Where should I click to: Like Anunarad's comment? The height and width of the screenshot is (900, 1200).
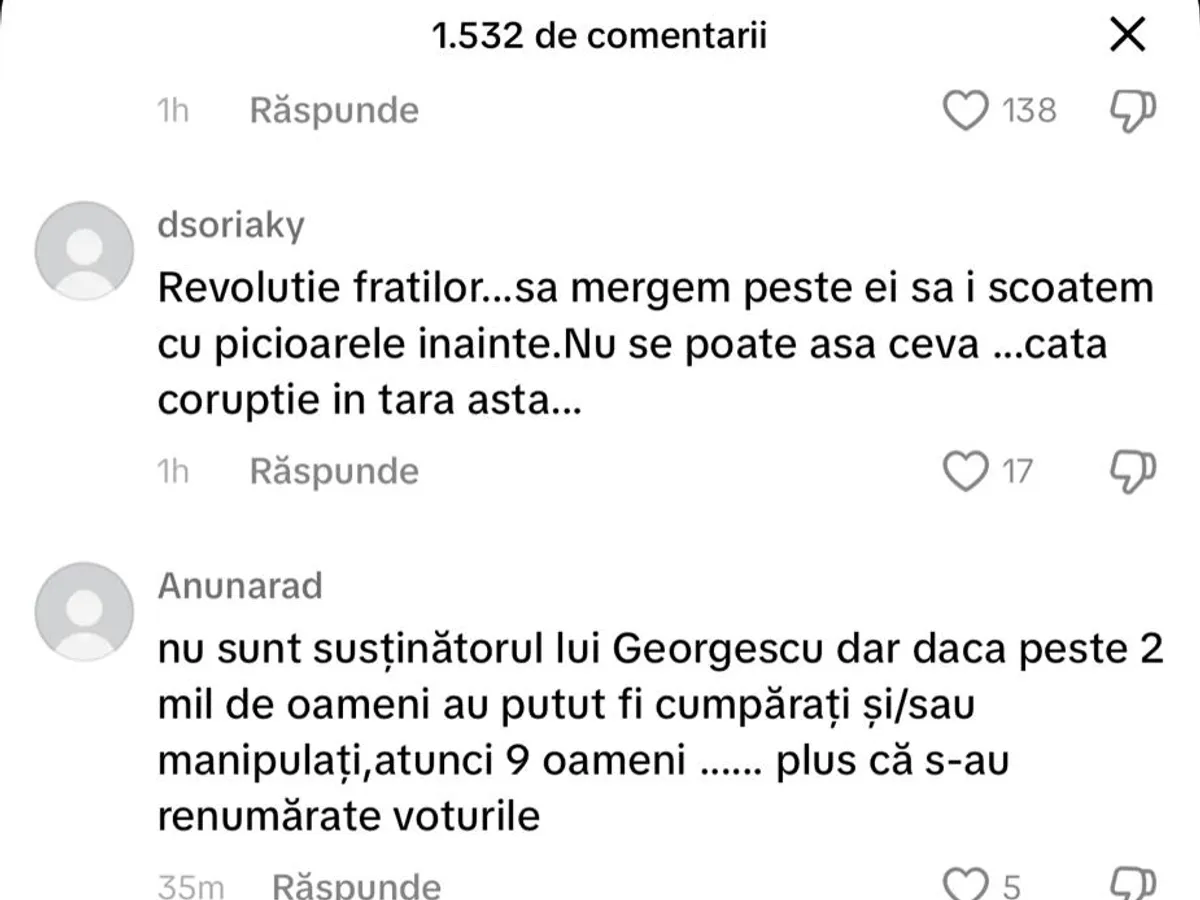click(x=966, y=886)
